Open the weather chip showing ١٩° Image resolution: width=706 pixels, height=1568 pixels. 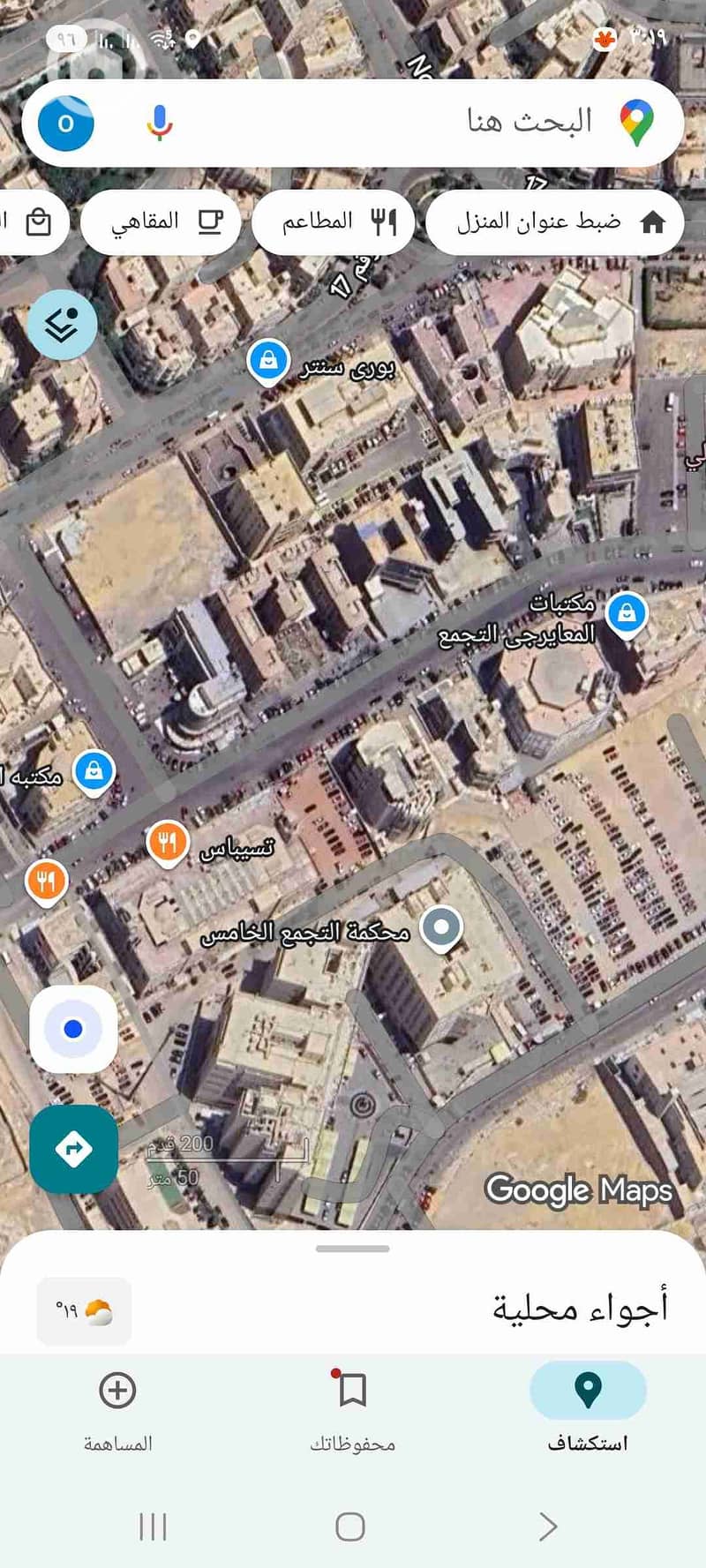[84, 1311]
